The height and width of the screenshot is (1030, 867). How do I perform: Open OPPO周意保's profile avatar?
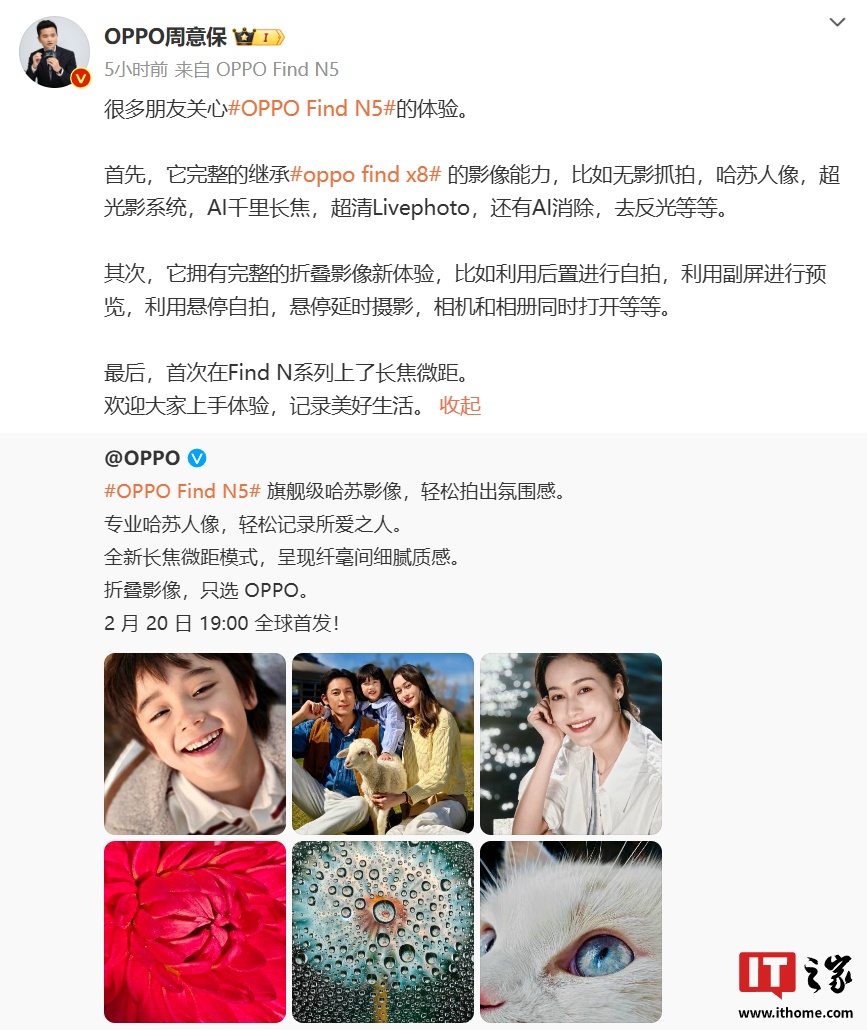[x=54, y=51]
